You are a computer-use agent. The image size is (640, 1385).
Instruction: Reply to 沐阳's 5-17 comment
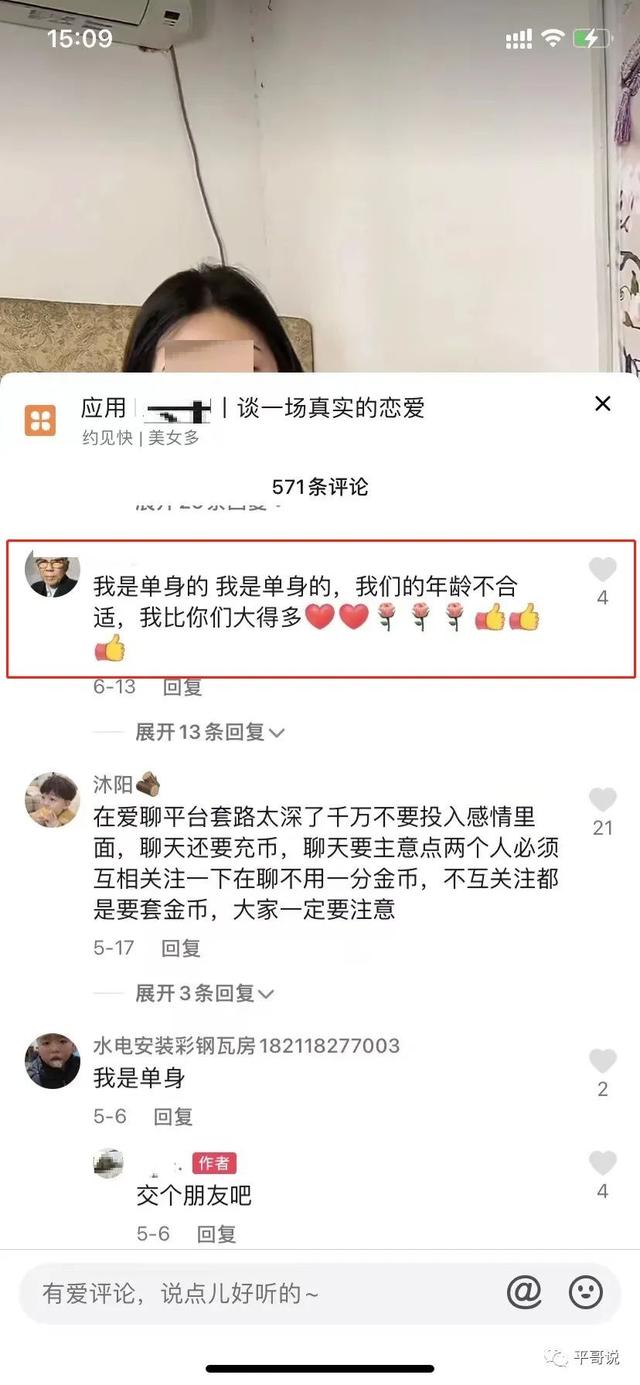tap(181, 947)
